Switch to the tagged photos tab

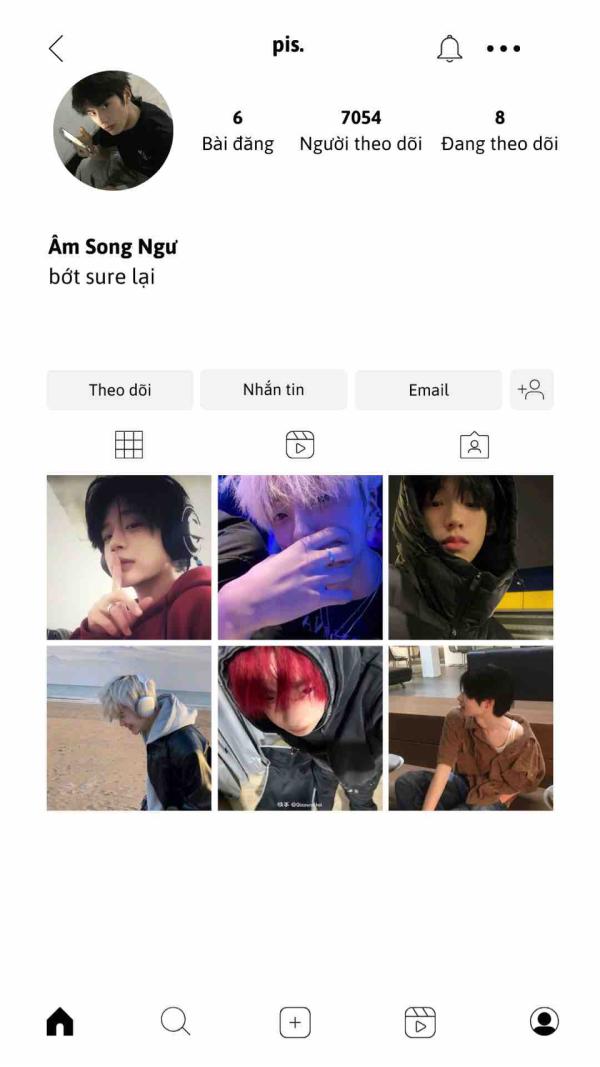(474, 445)
